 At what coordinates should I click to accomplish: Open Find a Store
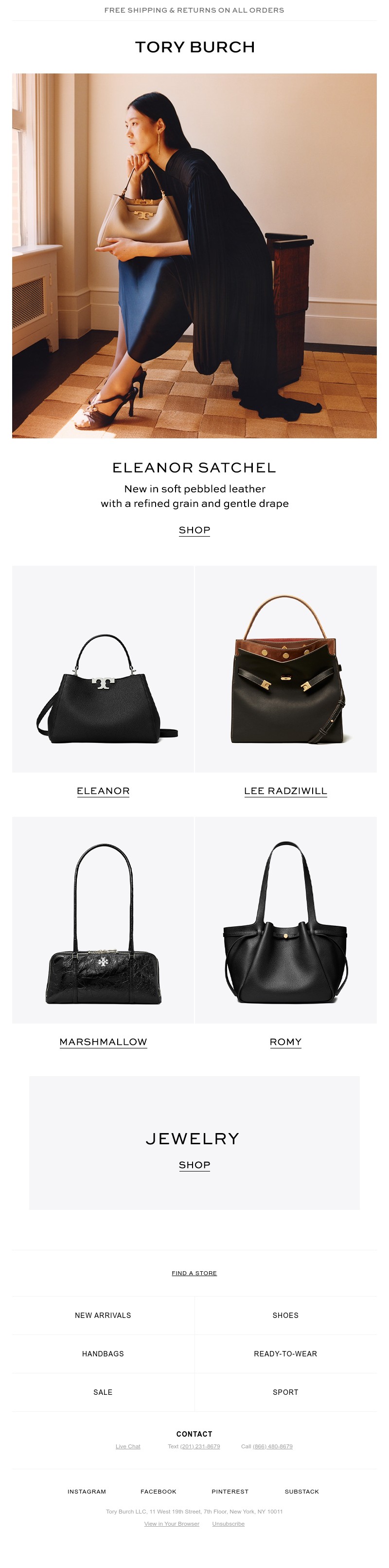click(194, 1273)
